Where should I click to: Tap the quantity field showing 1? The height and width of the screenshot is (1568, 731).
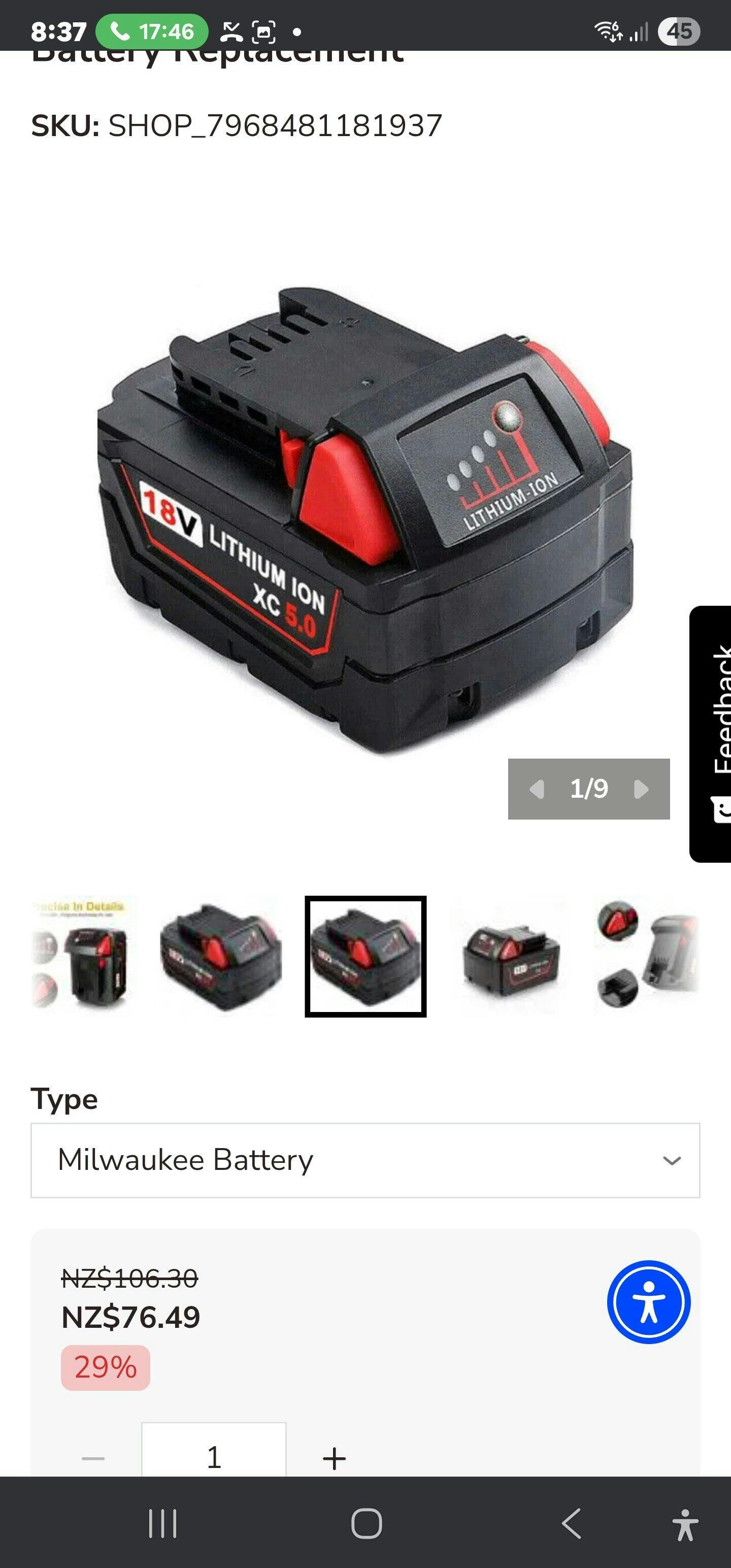click(x=214, y=1451)
